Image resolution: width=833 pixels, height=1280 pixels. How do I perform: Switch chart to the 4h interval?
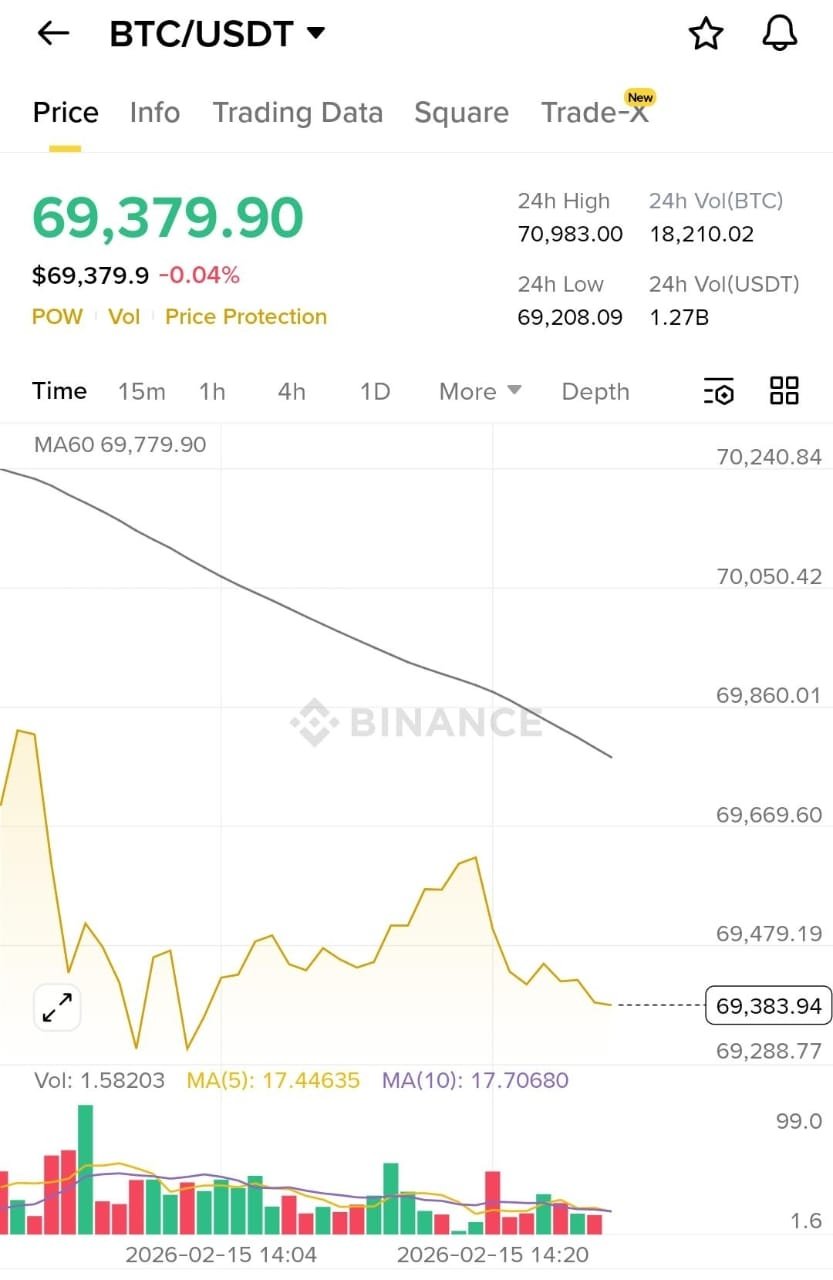tap(291, 392)
